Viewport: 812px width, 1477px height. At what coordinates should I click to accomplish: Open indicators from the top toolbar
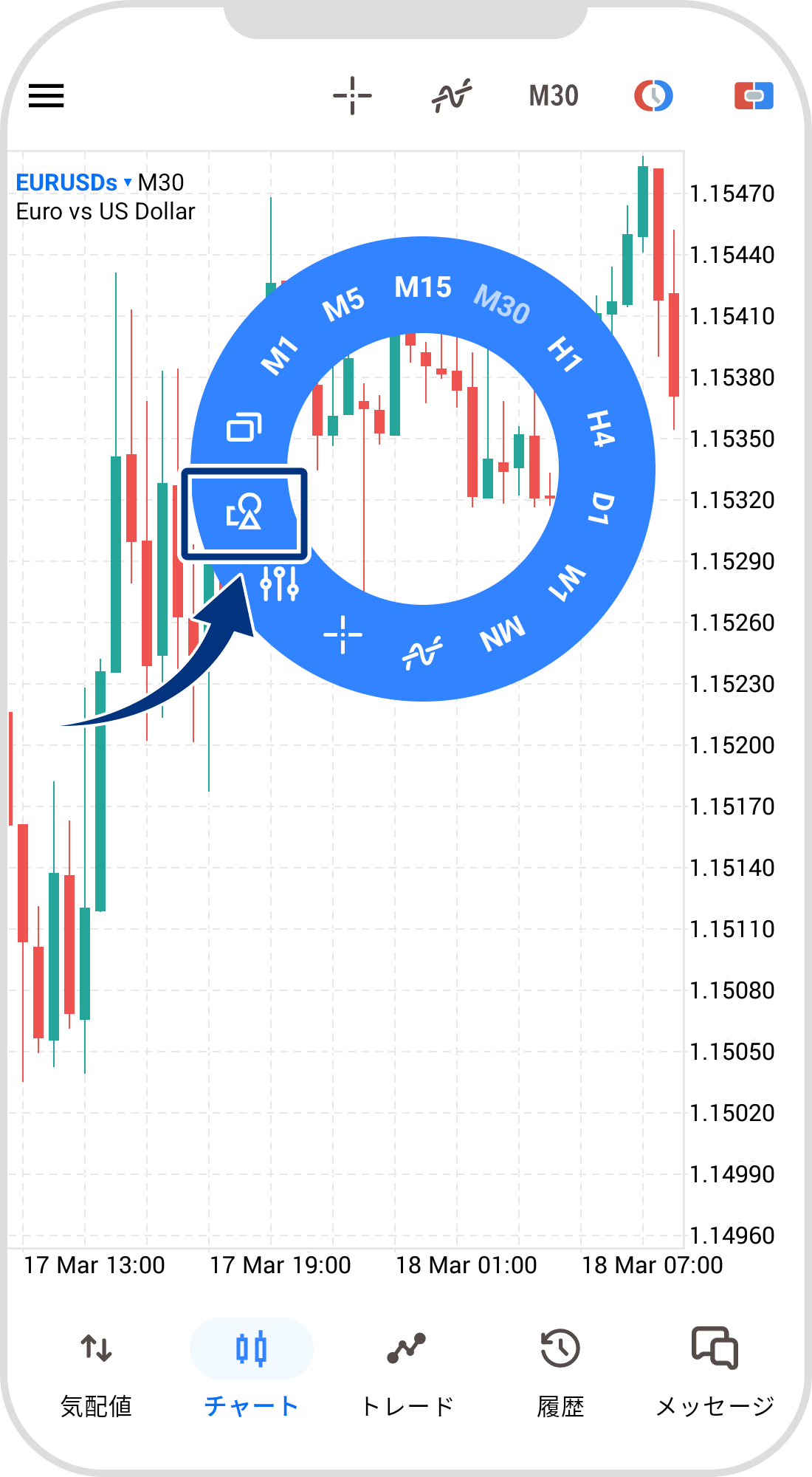[451, 96]
